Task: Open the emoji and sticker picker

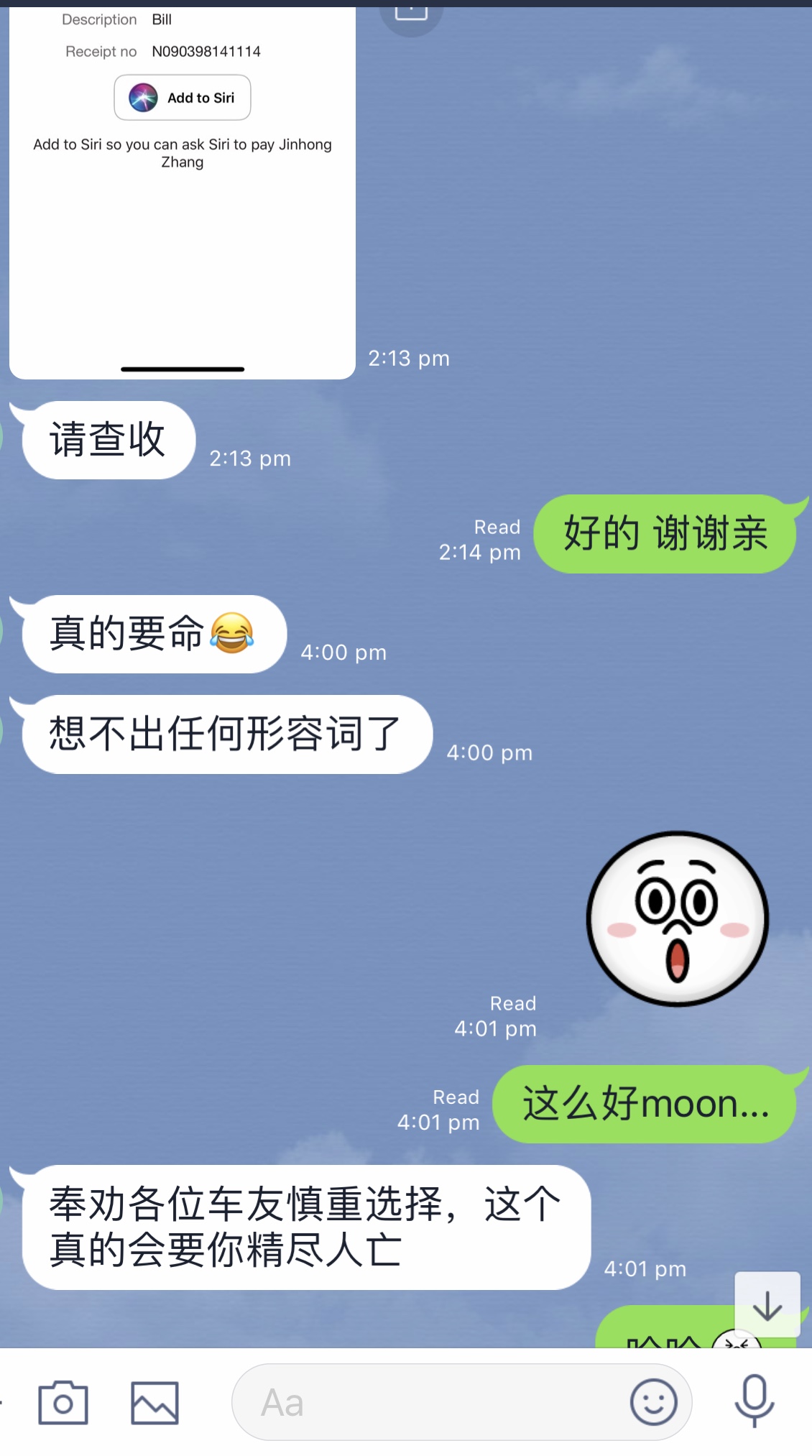Action: [x=653, y=1401]
